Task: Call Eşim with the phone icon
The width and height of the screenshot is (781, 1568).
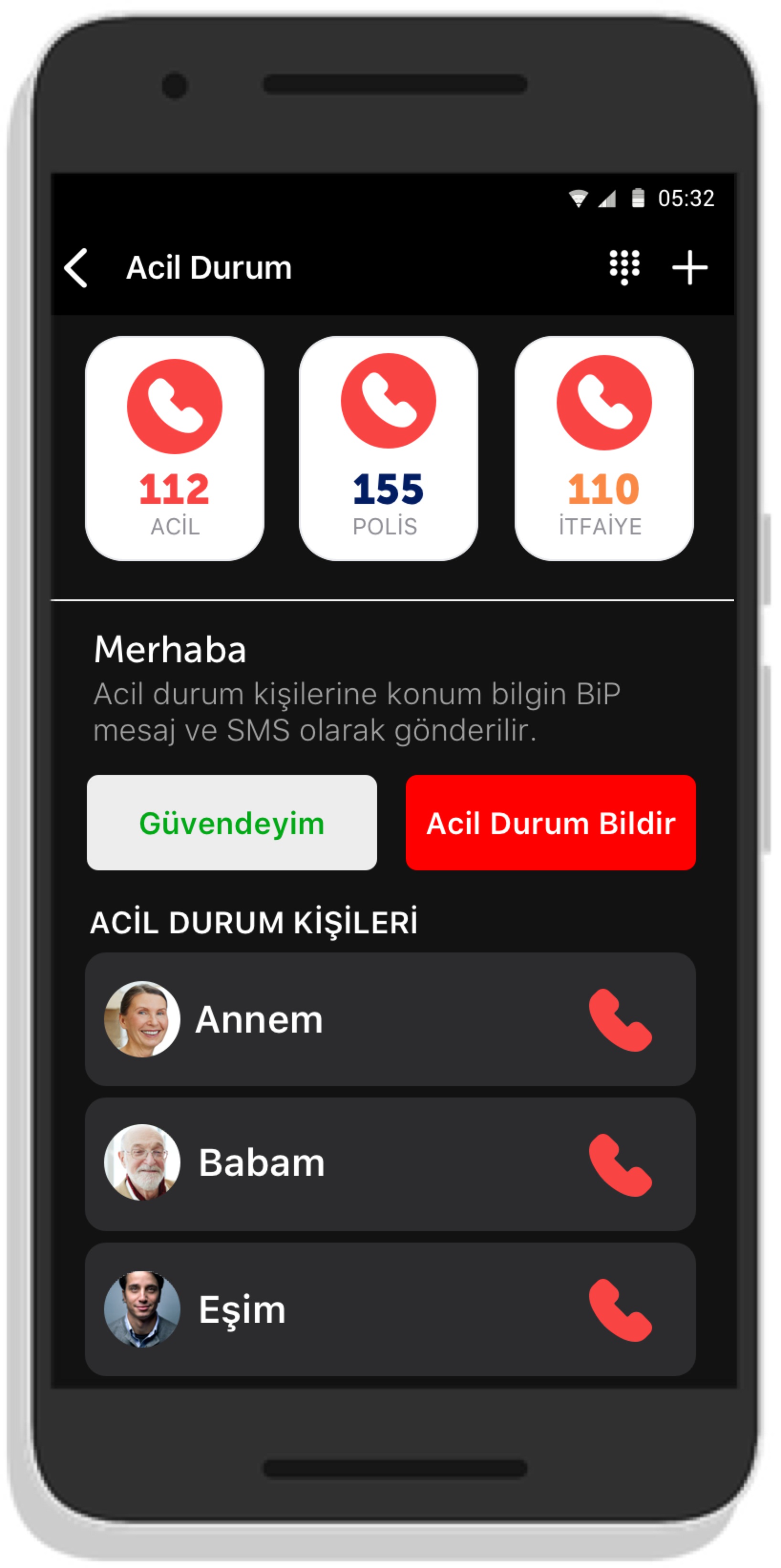Action: 620,1309
